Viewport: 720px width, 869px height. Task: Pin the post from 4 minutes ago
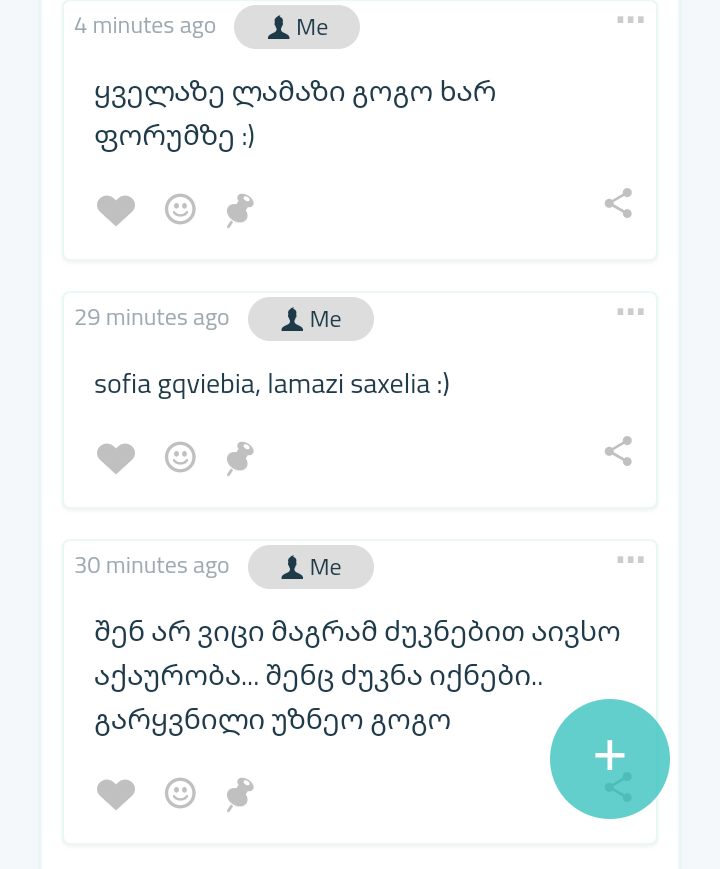click(x=240, y=210)
